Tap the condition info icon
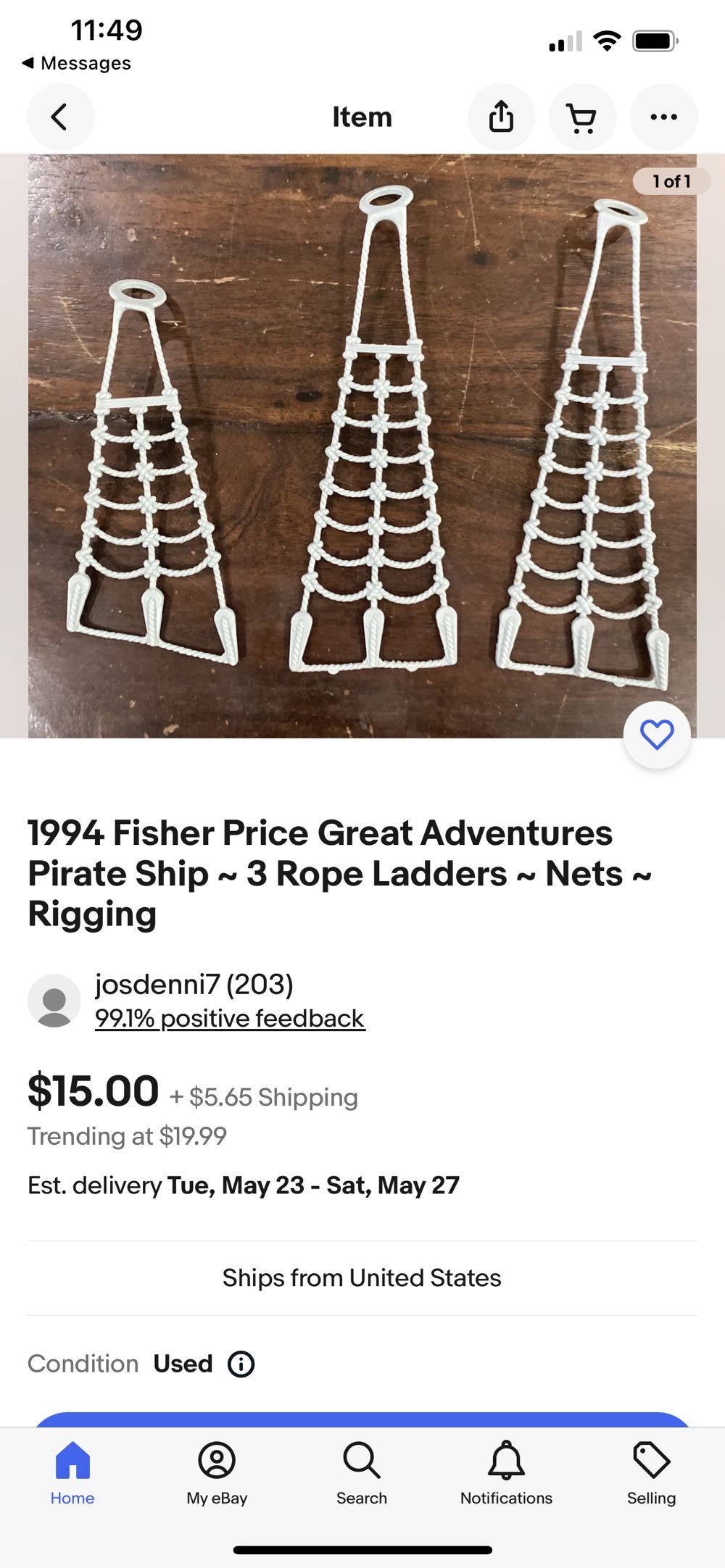725x1568 pixels. tap(241, 1364)
